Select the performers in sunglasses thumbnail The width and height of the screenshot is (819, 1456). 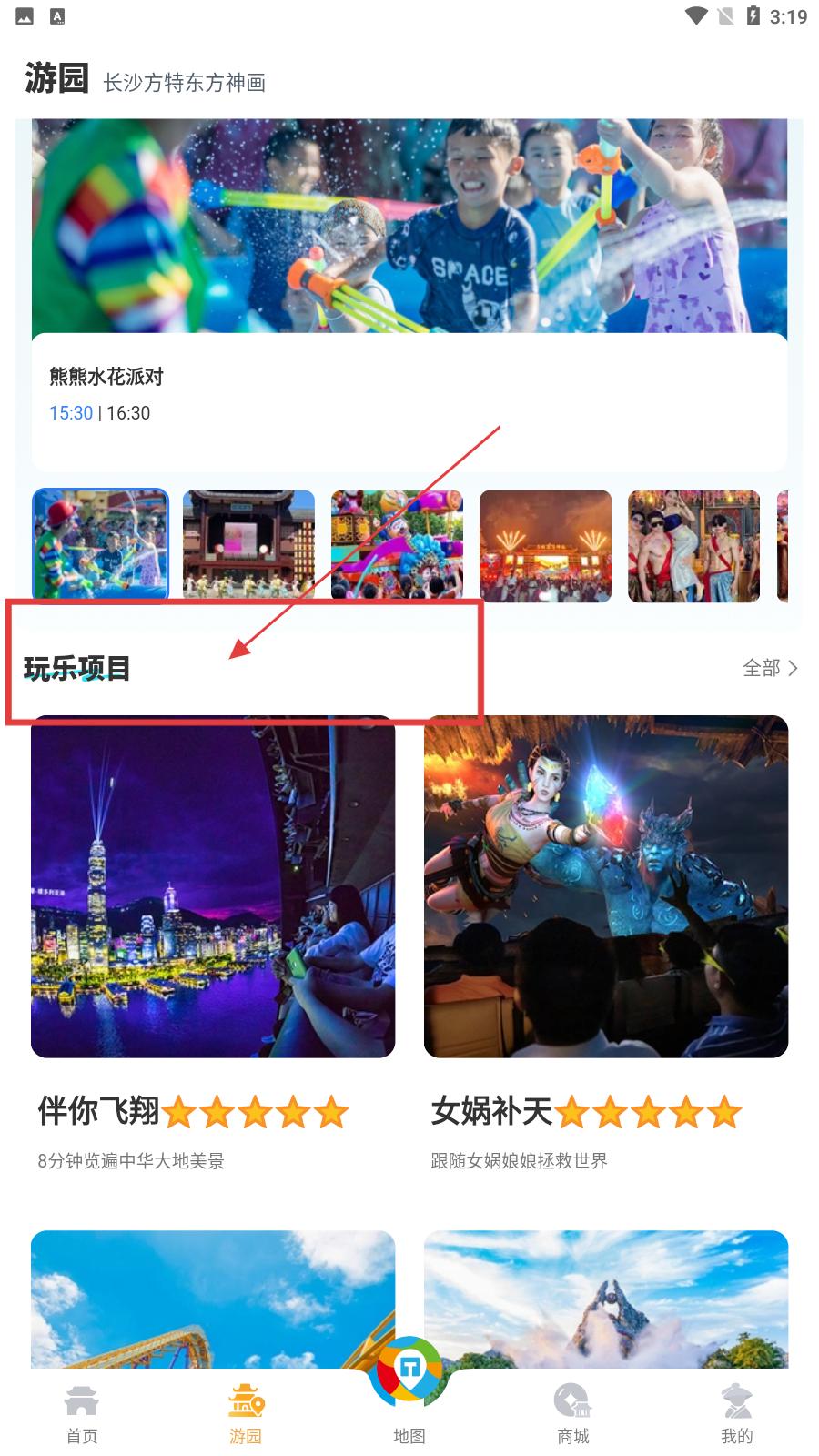(x=693, y=546)
